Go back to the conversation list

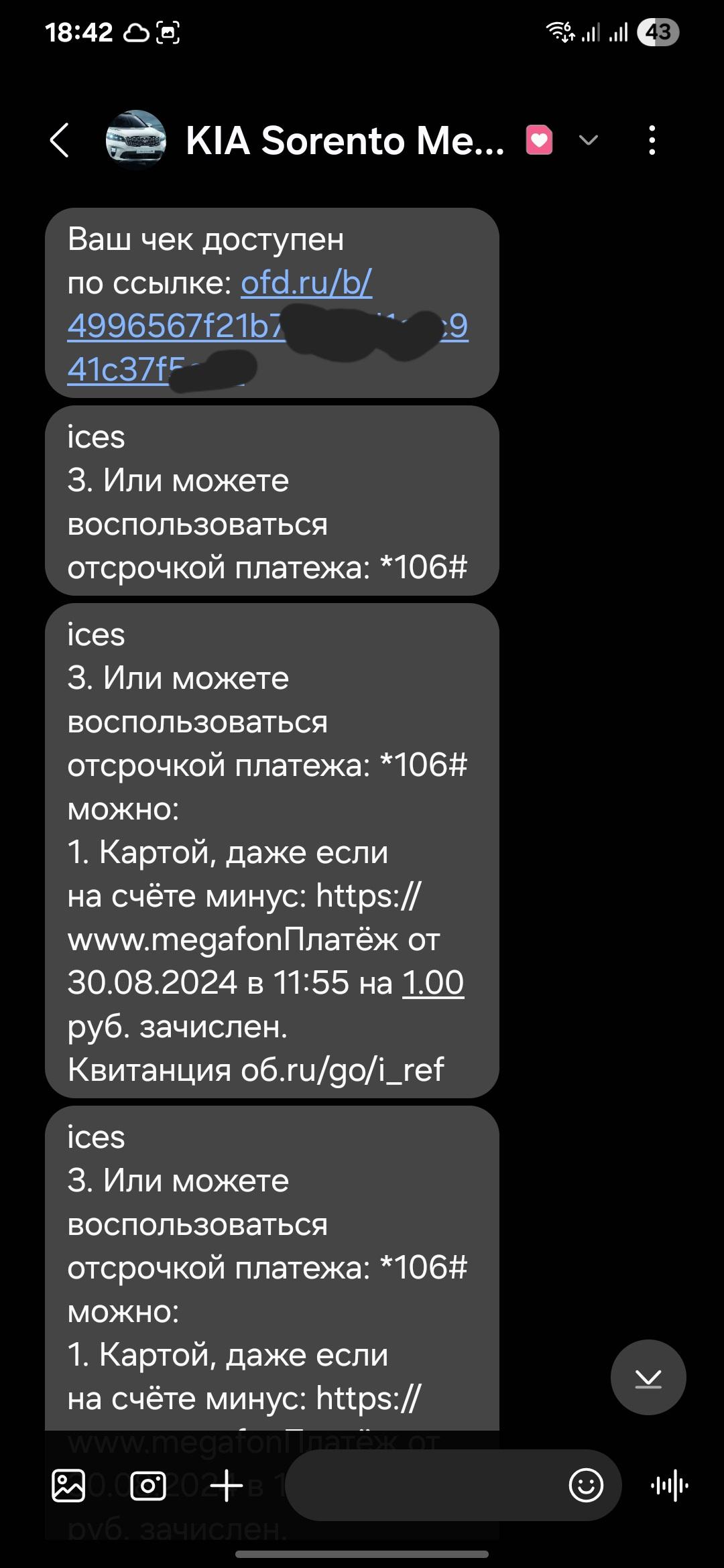coord(60,141)
